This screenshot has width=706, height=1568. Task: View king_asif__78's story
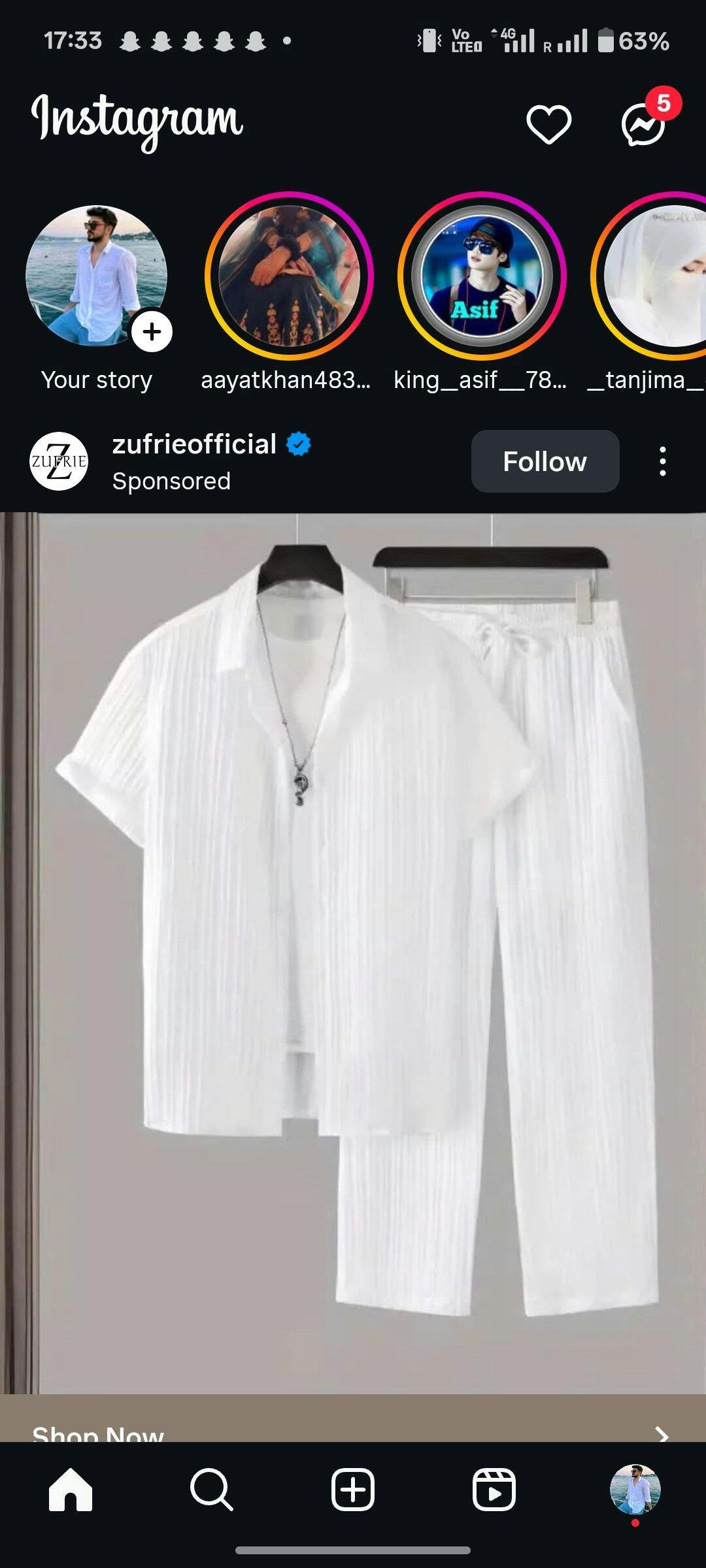tap(482, 276)
